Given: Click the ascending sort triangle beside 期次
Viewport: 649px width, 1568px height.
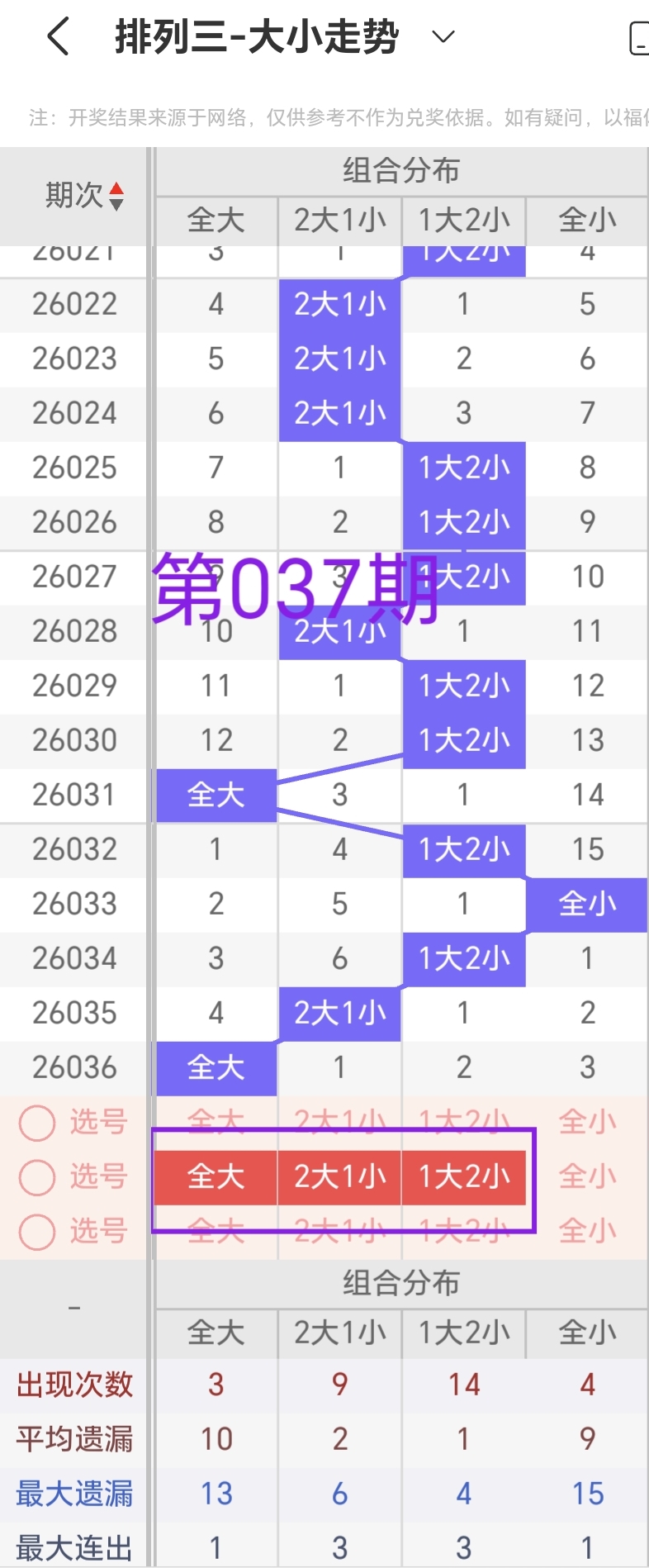Looking at the screenshot, I should [116, 188].
